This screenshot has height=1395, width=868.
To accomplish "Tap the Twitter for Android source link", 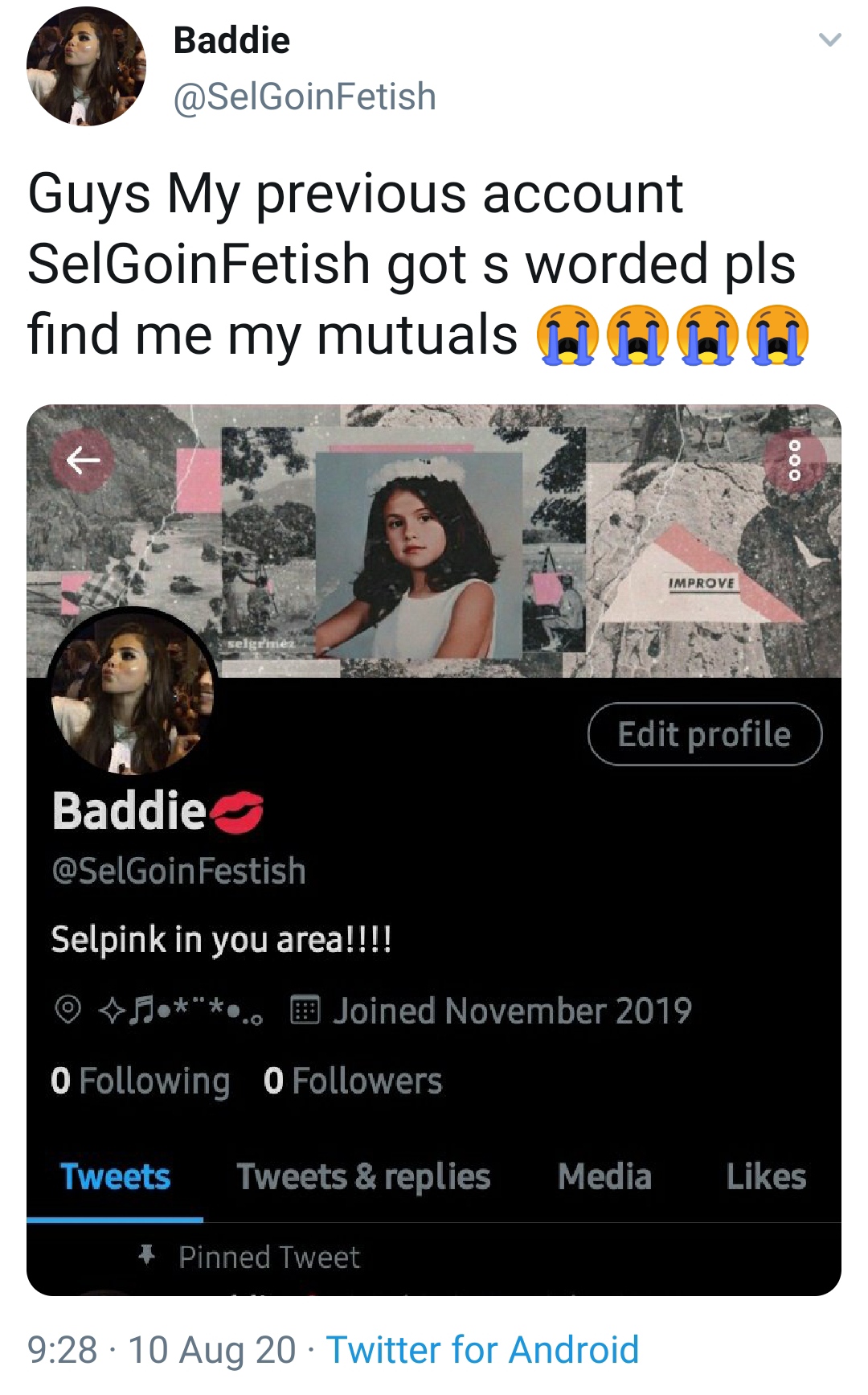I will (x=482, y=1349).
